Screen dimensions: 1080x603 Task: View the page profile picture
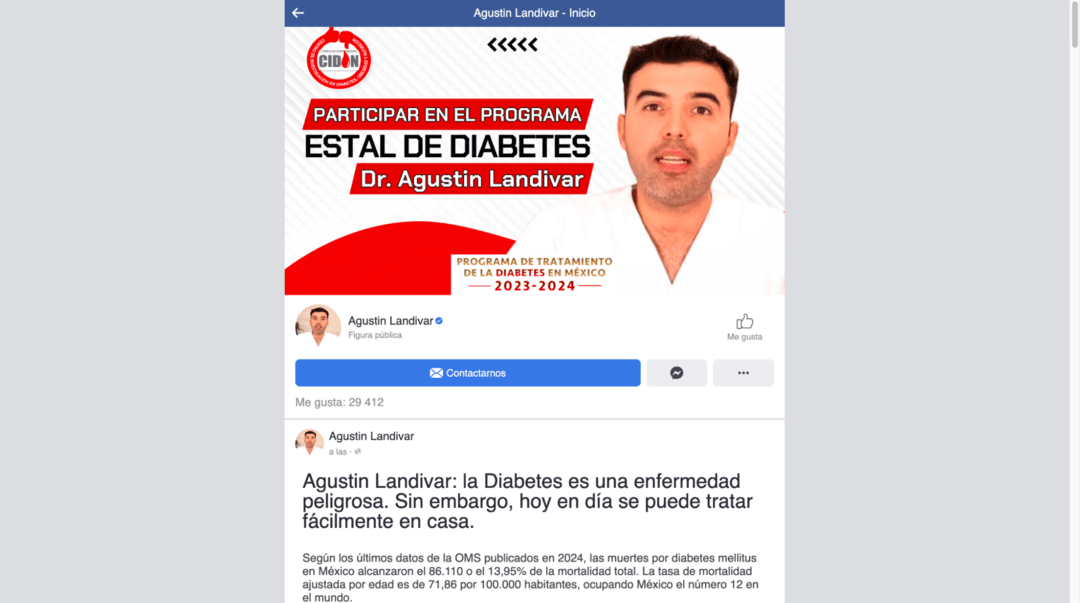(x=318, y=326)
